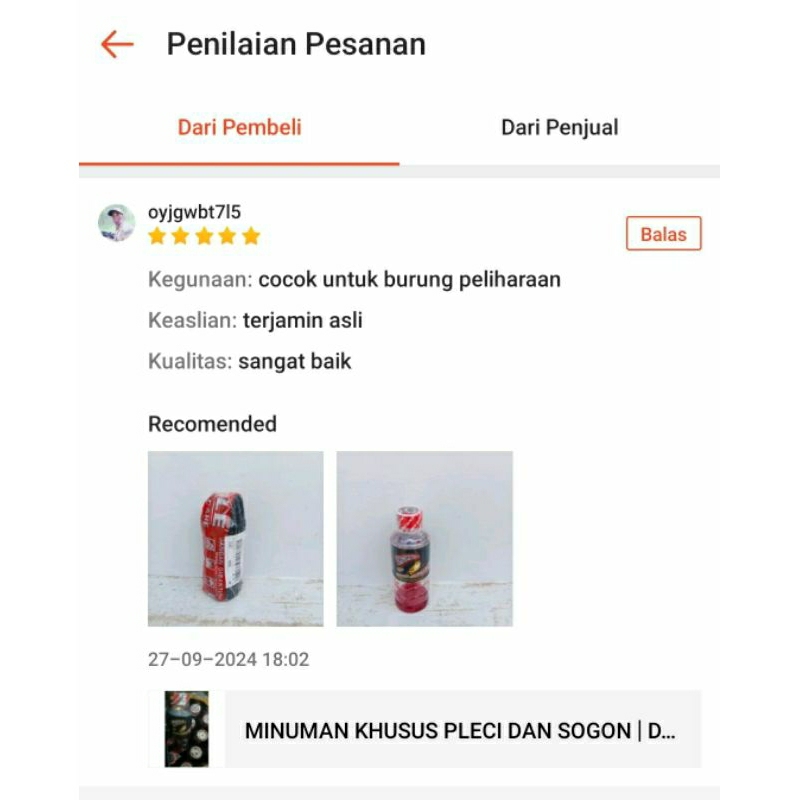Image resolution: width=800 pixels, height=800 pixels.
Task: View the review photo of the red wrapped package
Action: click(235, 538)
